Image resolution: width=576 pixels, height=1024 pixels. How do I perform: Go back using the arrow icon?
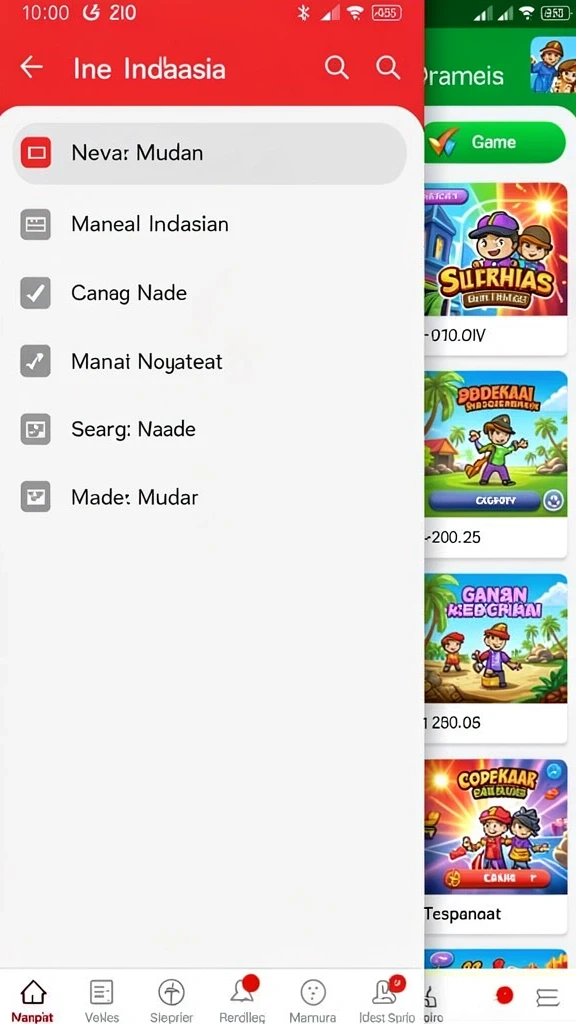coord(31,67)
